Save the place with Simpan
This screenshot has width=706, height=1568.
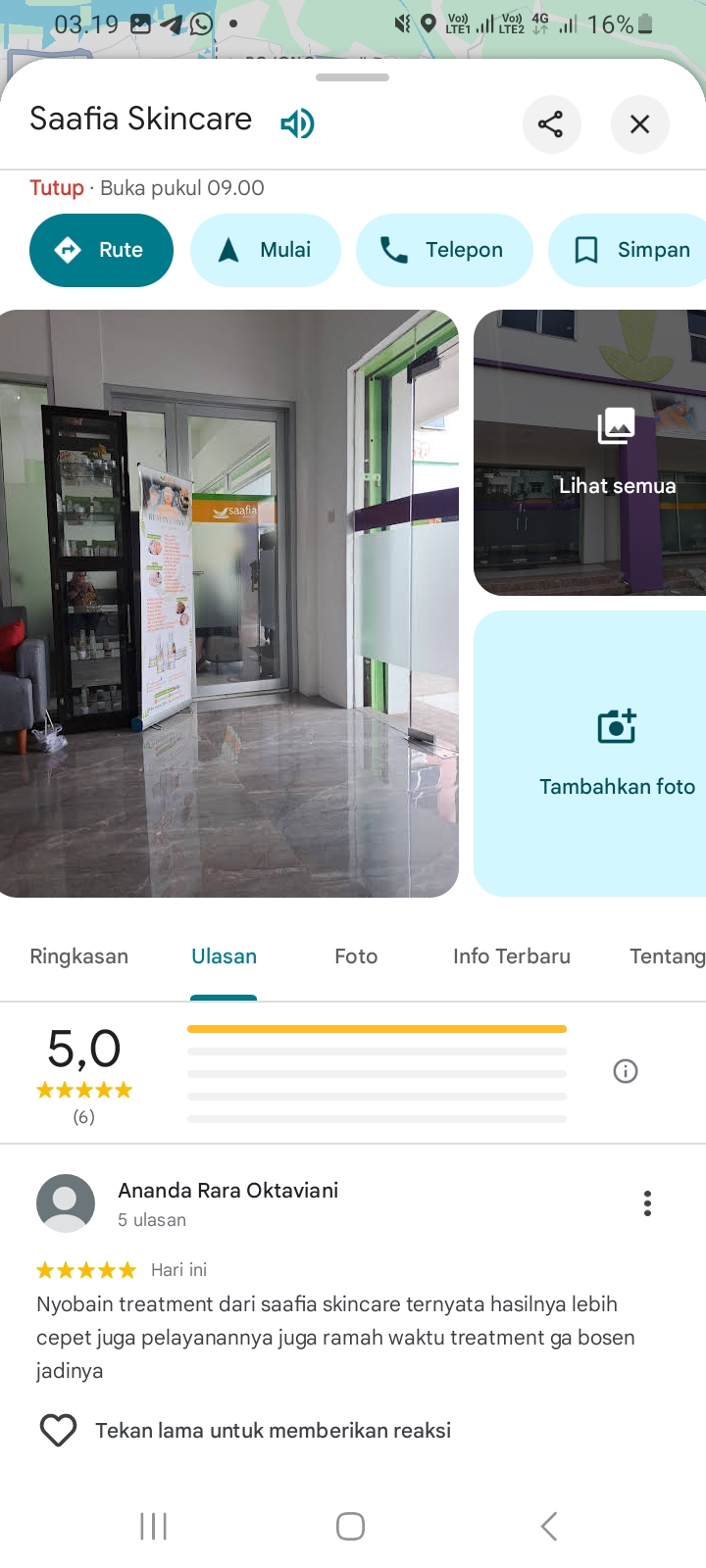[x=628, y=250]
